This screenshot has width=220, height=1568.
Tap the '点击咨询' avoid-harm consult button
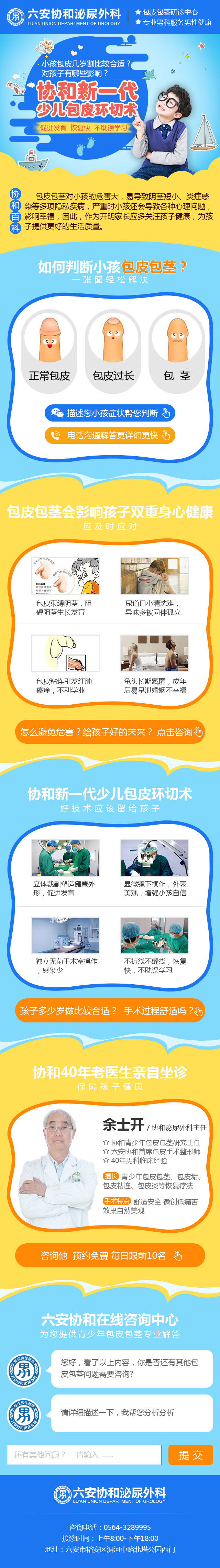pos(110,732)
